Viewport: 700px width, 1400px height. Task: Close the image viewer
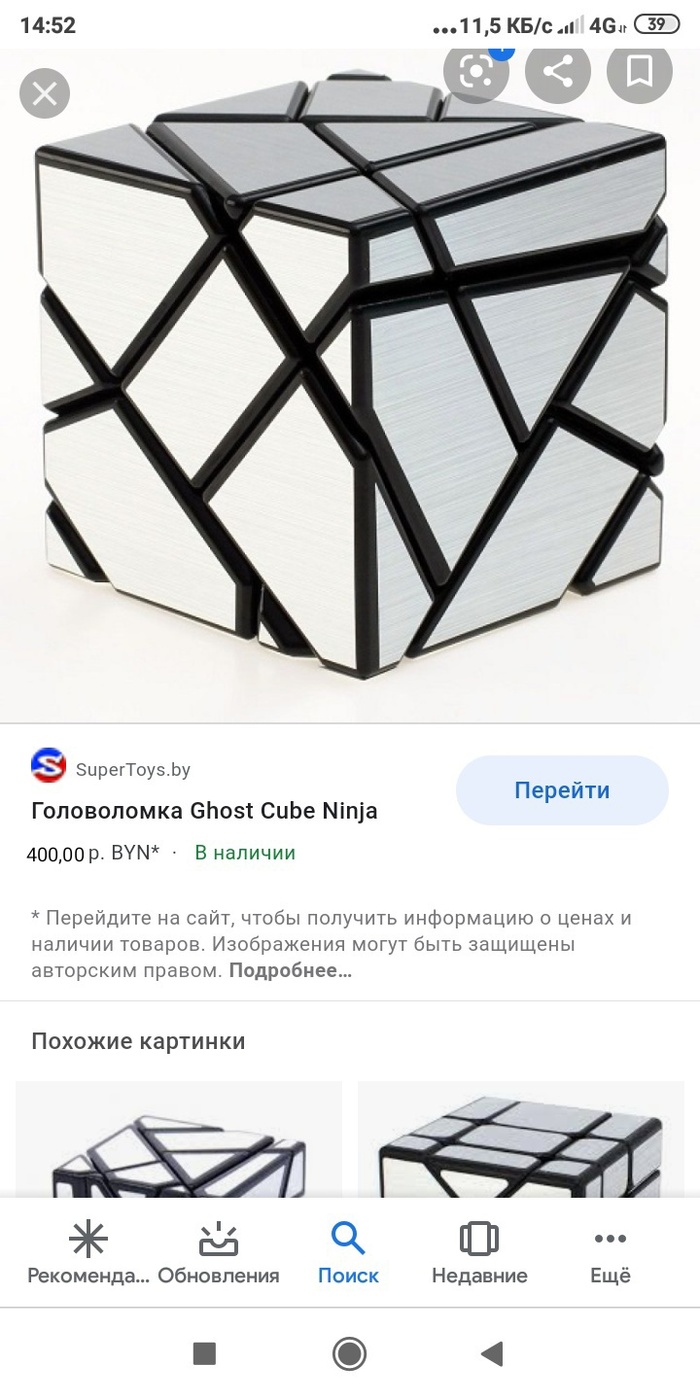click(x=44, y=95)
